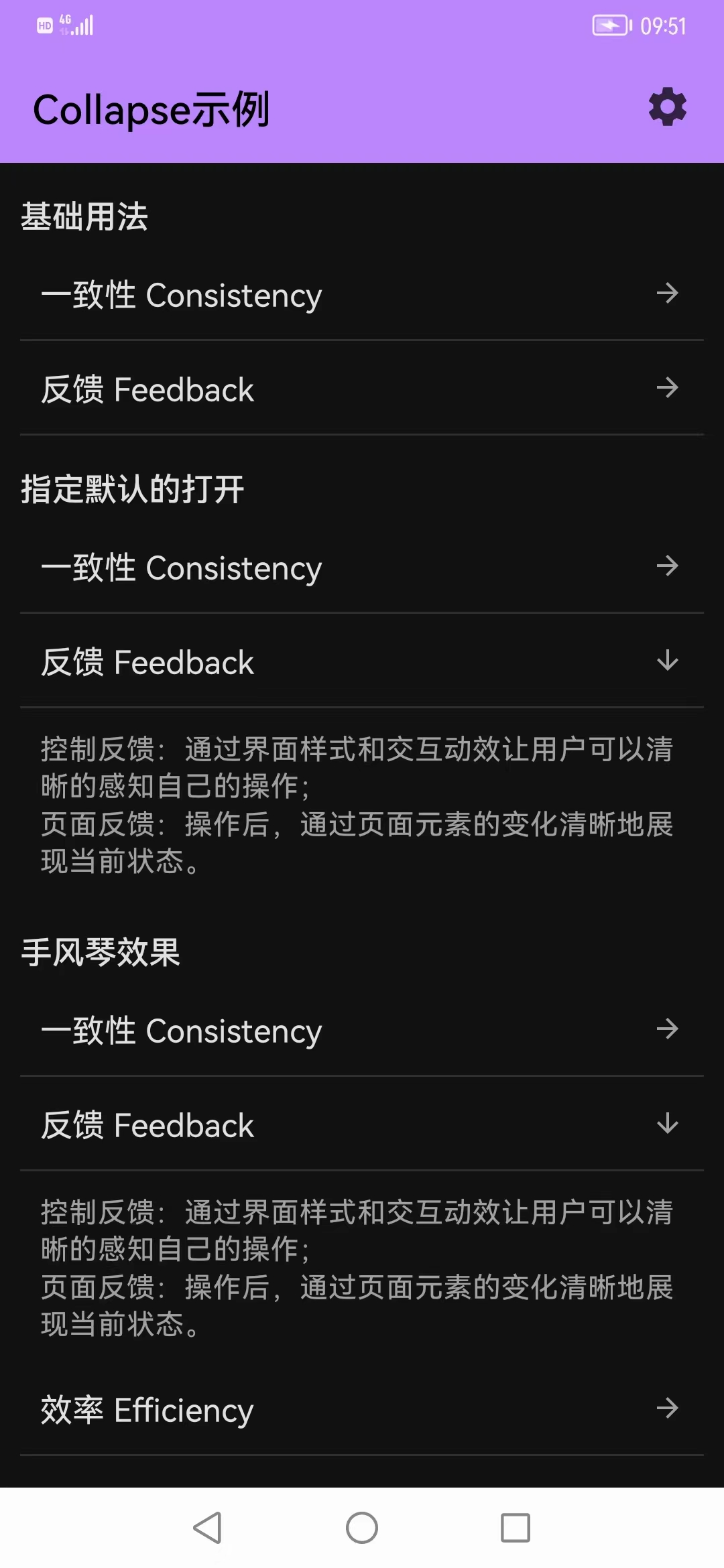Open the settings gear icon
Viewport: 724px width, 1568px height.
point(667,107)
